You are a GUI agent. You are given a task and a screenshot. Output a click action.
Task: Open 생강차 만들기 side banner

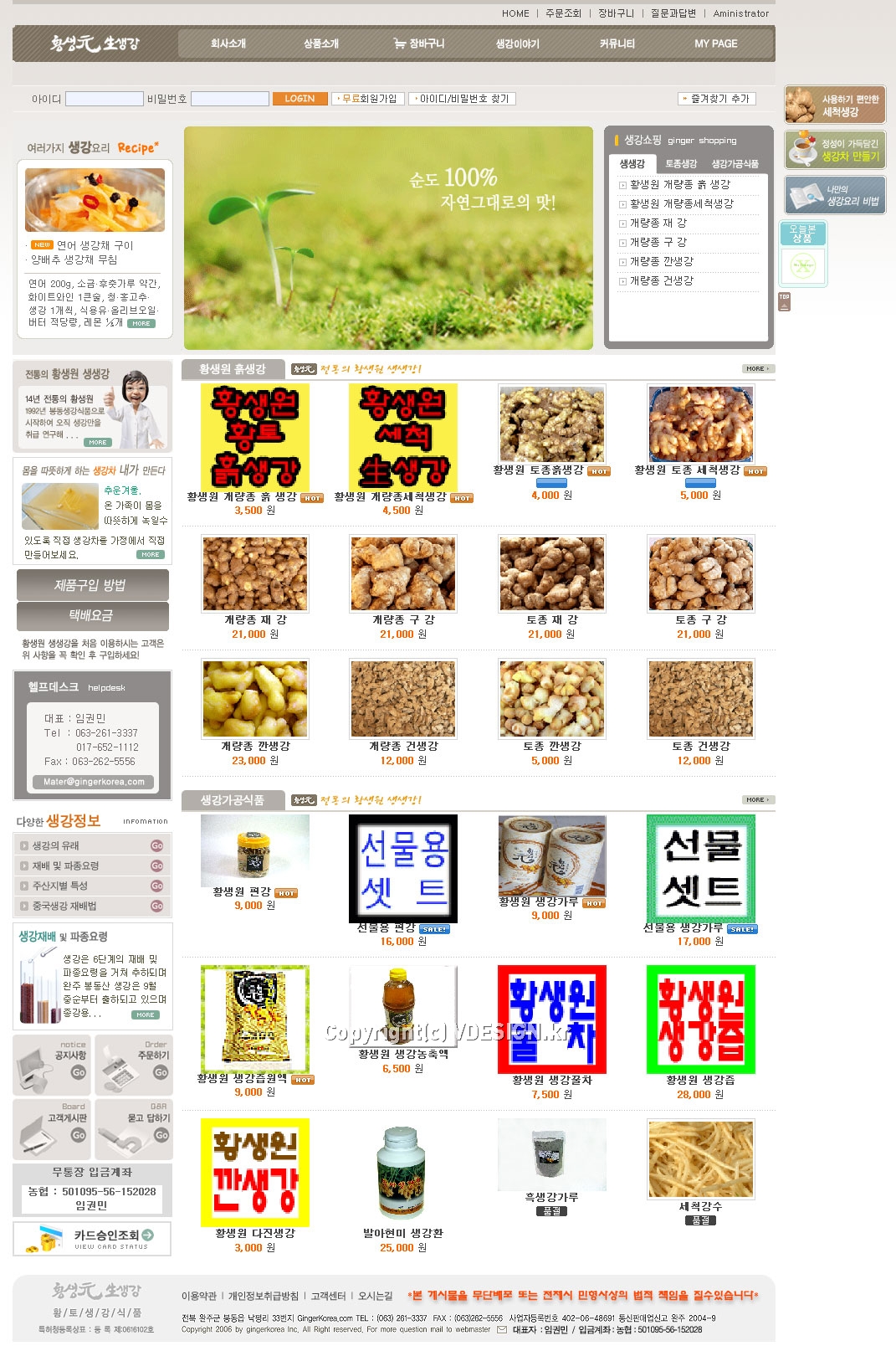834,150
